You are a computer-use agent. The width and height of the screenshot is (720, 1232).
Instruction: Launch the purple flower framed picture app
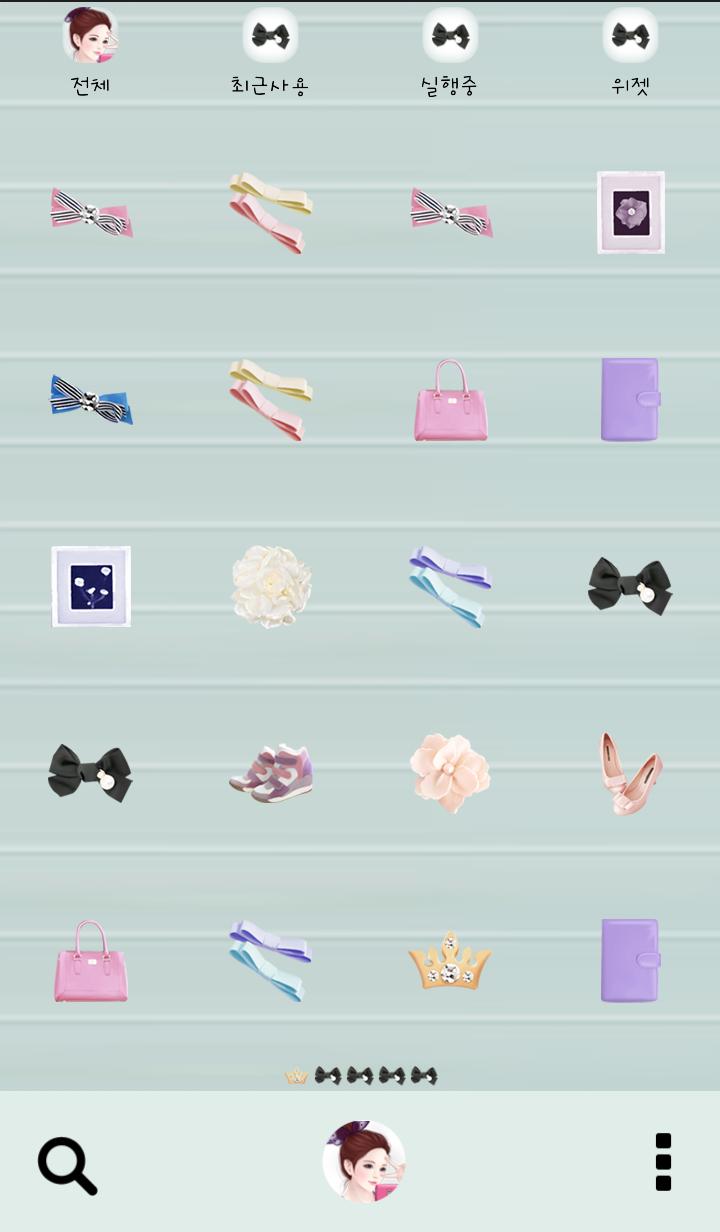pyautogui.click(x=630, y=212)
